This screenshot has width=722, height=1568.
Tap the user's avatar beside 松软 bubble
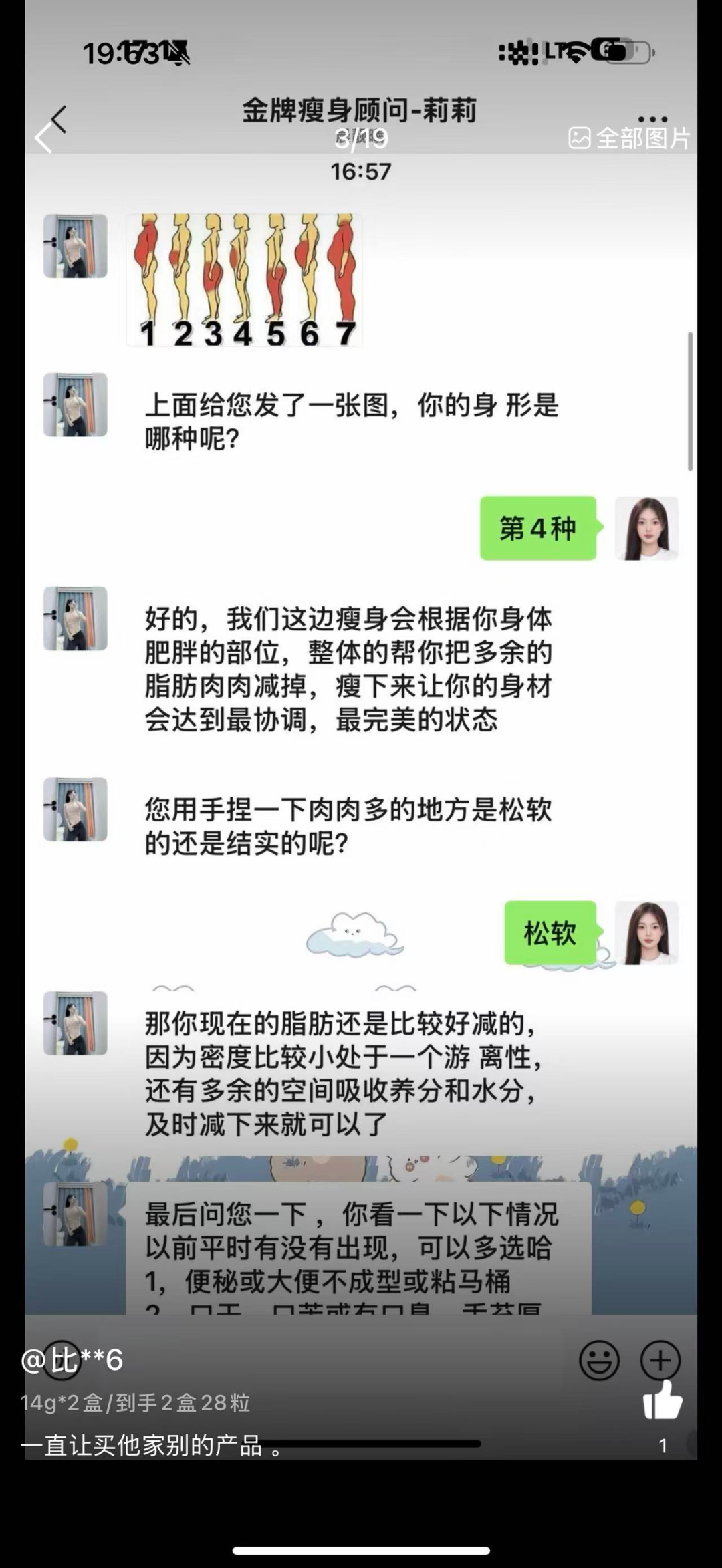pos(646,932)
